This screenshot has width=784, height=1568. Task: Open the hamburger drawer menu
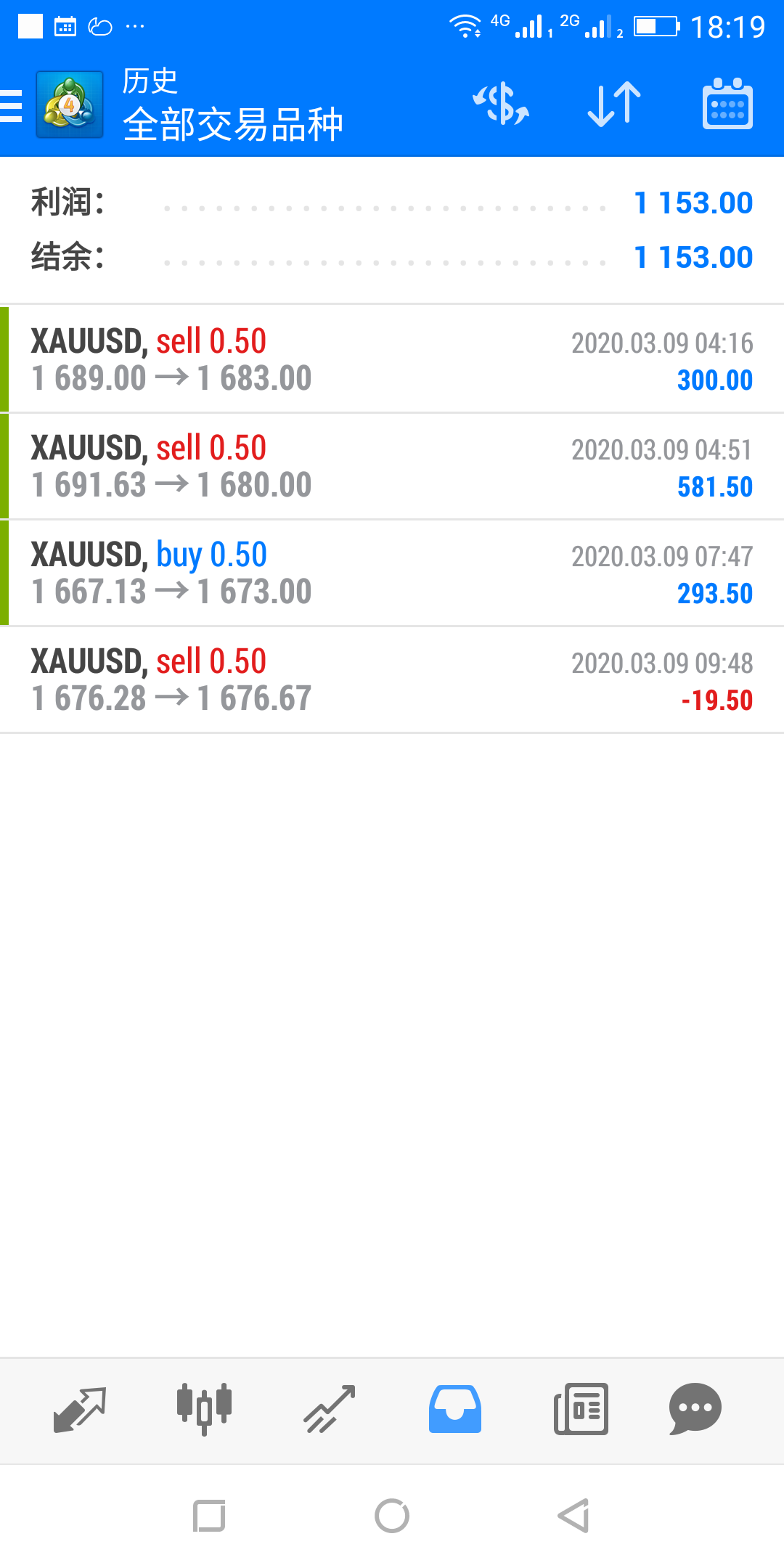(11, 105)
